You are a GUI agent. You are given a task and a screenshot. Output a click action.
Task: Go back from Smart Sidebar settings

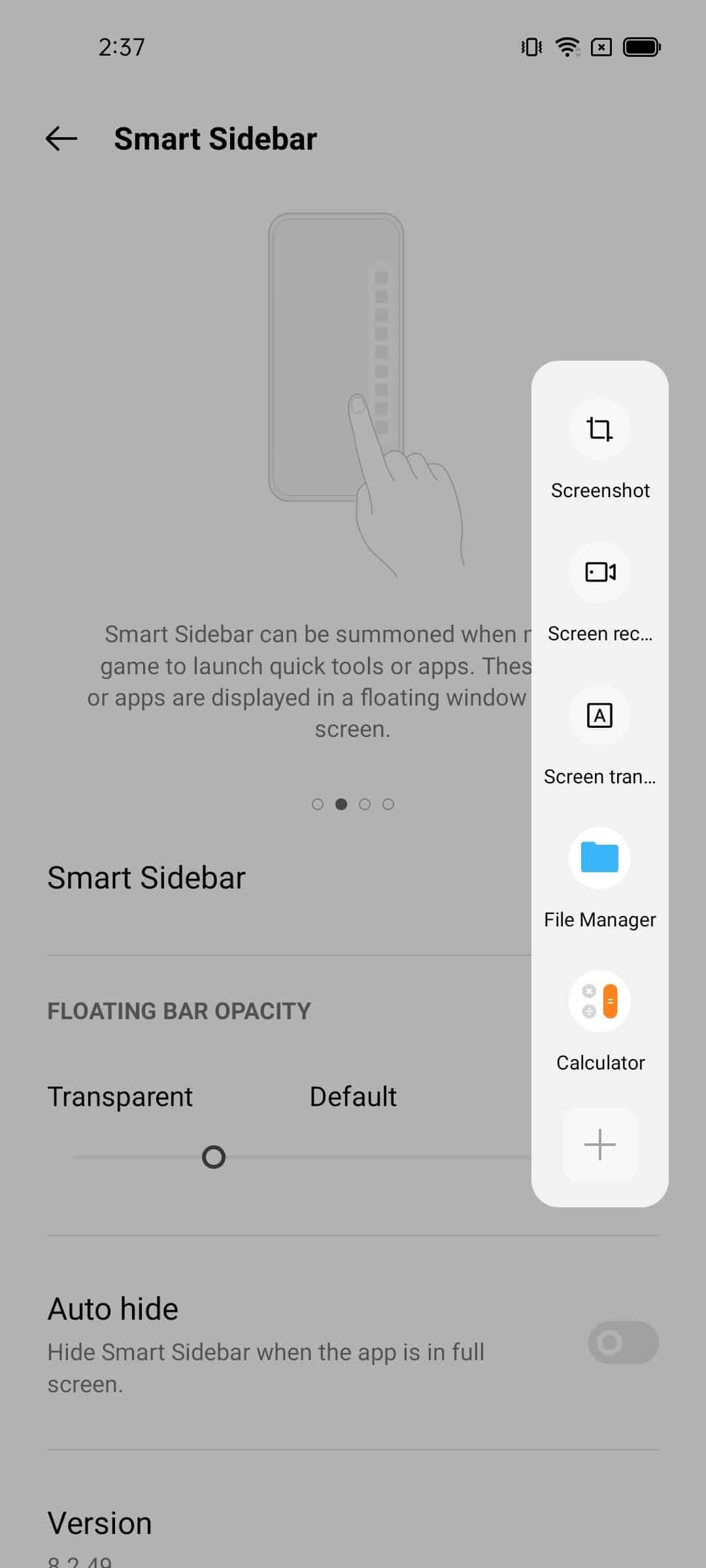tap(62, 139)
